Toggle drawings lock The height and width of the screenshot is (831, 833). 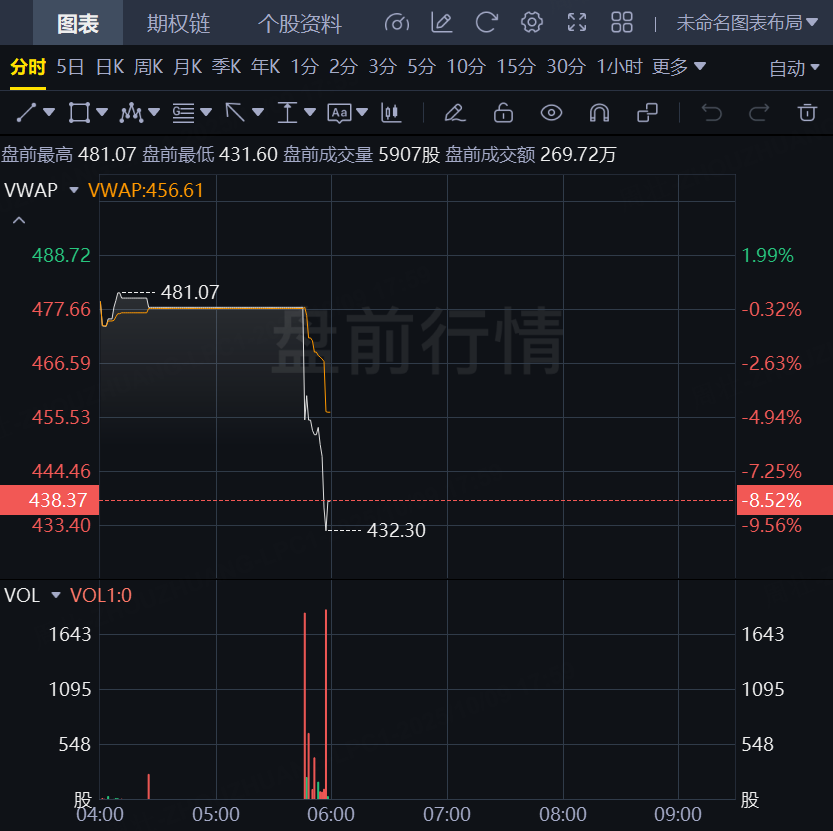point(503,112)
